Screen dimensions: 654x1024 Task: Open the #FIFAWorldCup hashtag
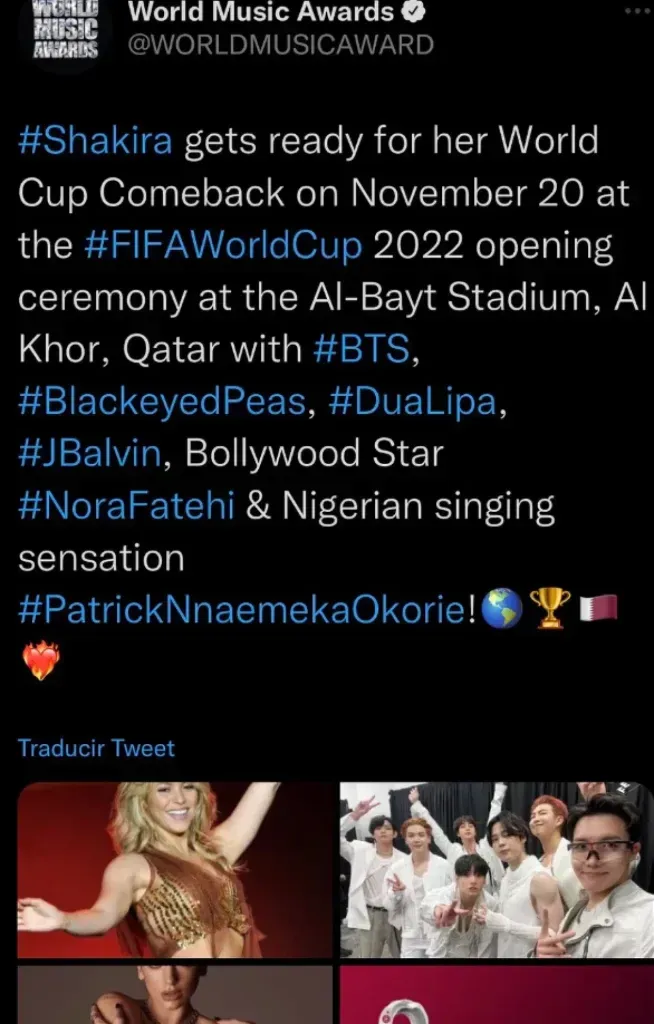pyautogui.click(x=224, y=245)
